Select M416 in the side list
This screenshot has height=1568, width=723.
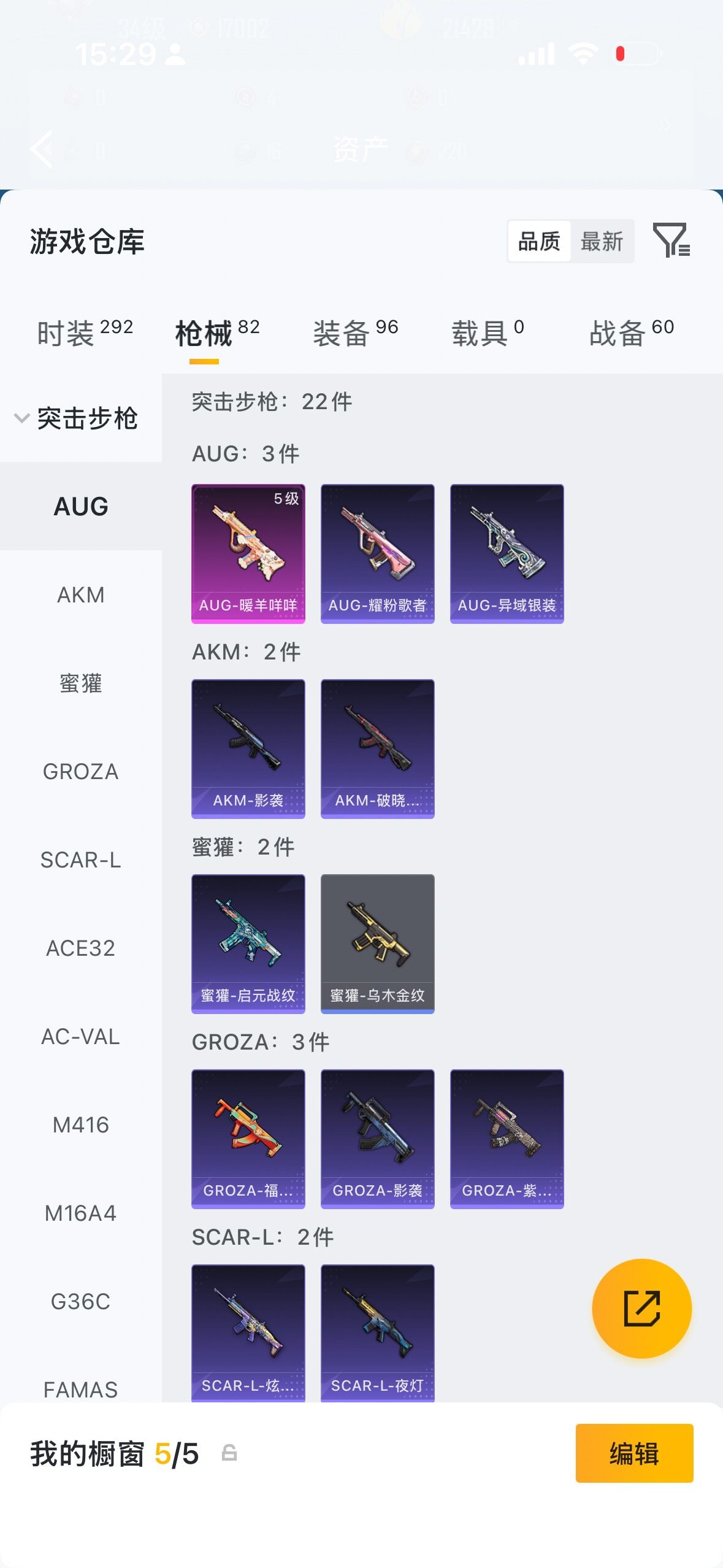click(x=81, y=1124)
